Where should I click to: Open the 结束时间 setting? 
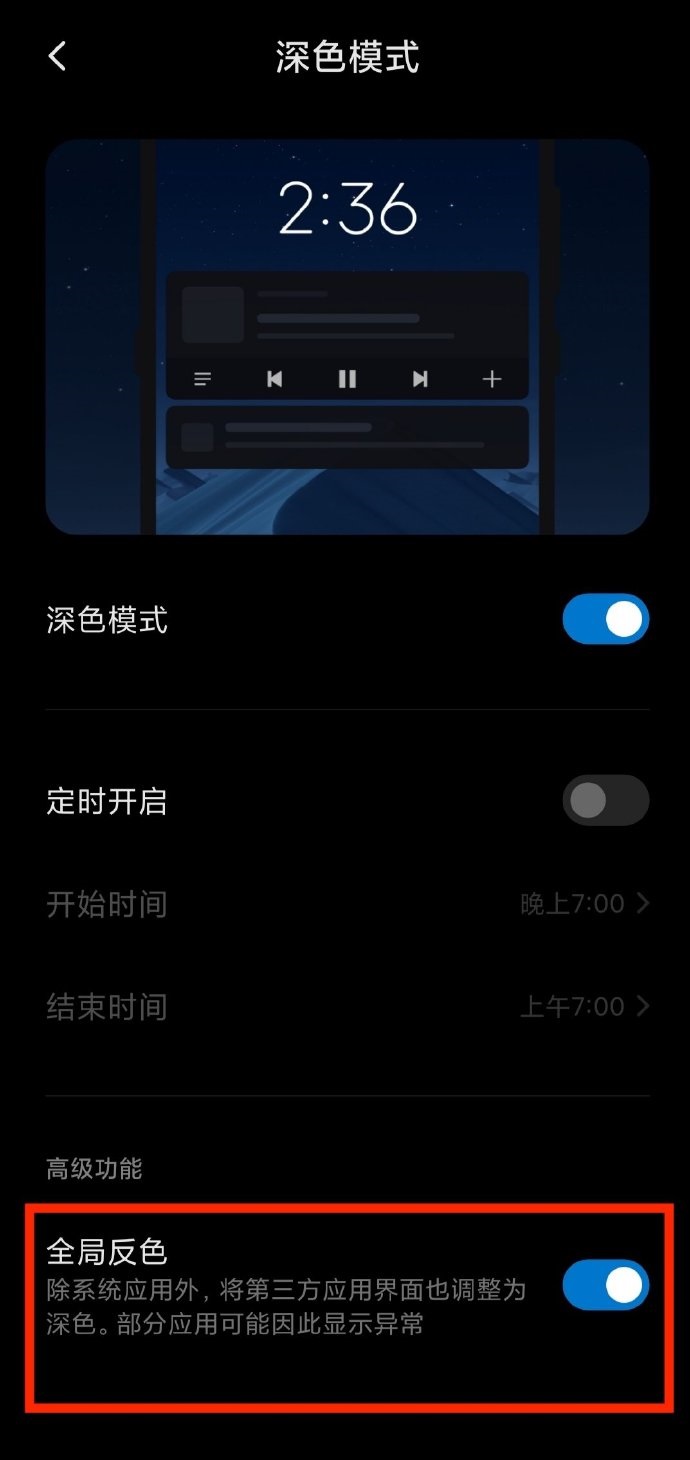click(x=347, y=1006)
